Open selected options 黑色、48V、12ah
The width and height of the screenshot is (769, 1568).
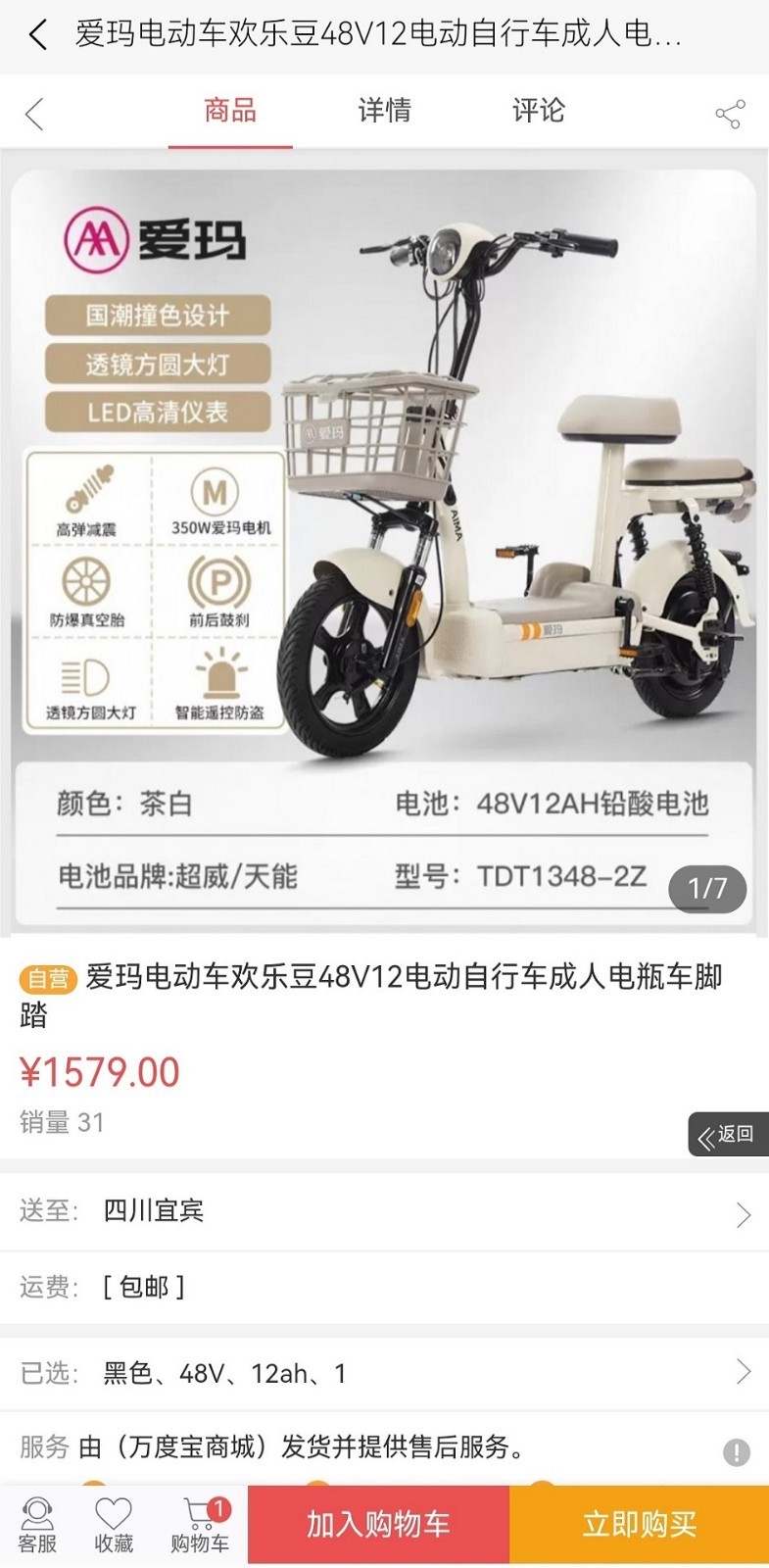pyautogui.click(x=384, y=1373)
